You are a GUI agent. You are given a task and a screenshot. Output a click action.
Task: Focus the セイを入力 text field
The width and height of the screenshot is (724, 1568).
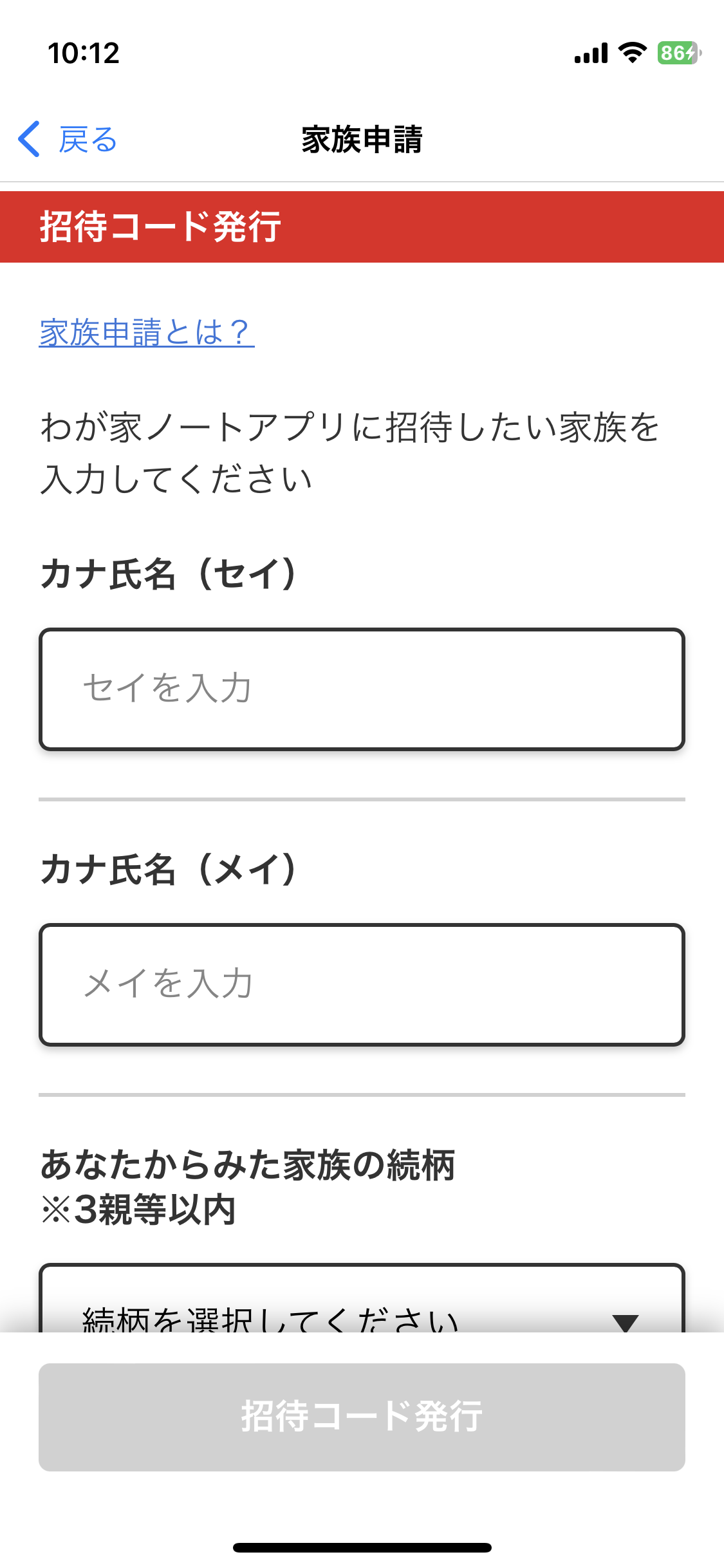[x=362, y=689]
